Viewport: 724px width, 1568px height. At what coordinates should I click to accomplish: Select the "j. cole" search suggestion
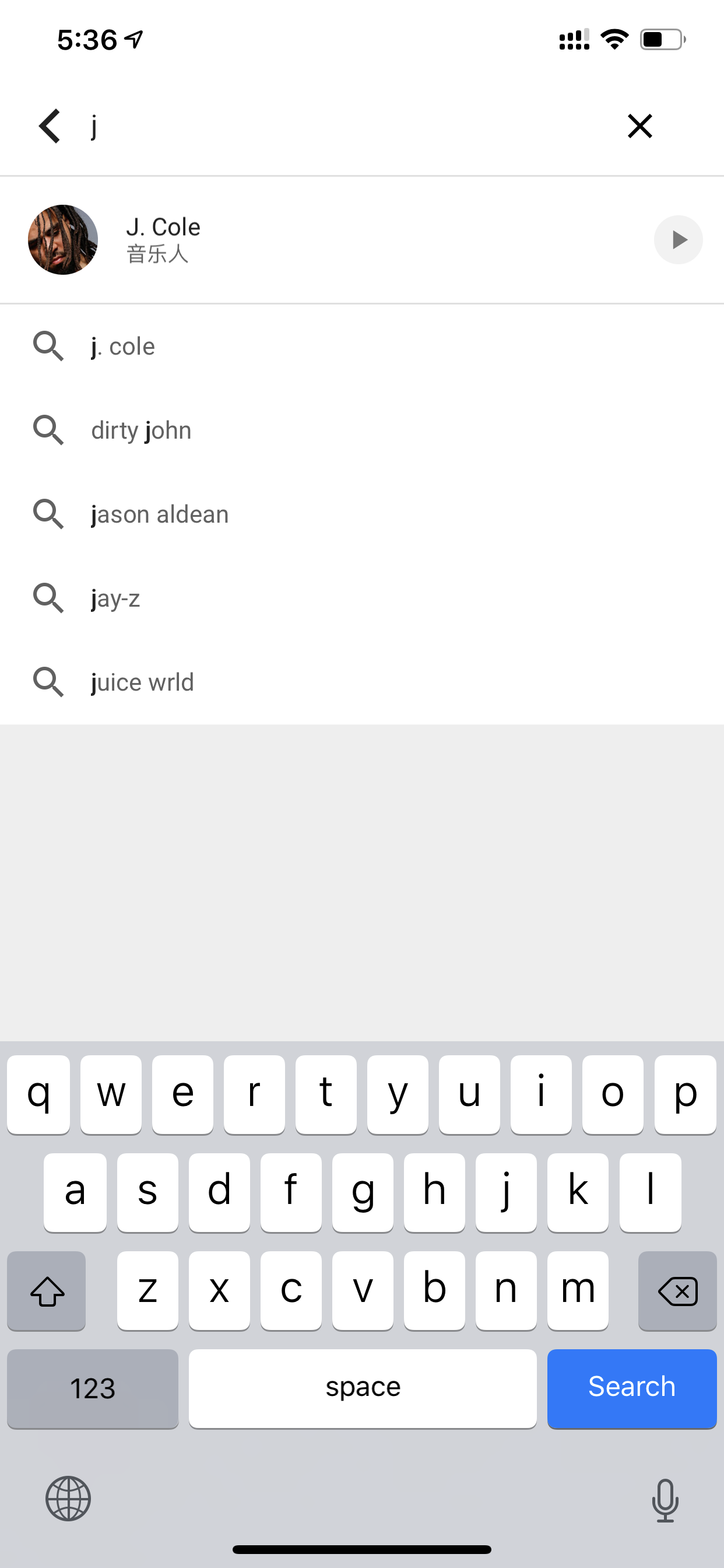tap(362, 346)
